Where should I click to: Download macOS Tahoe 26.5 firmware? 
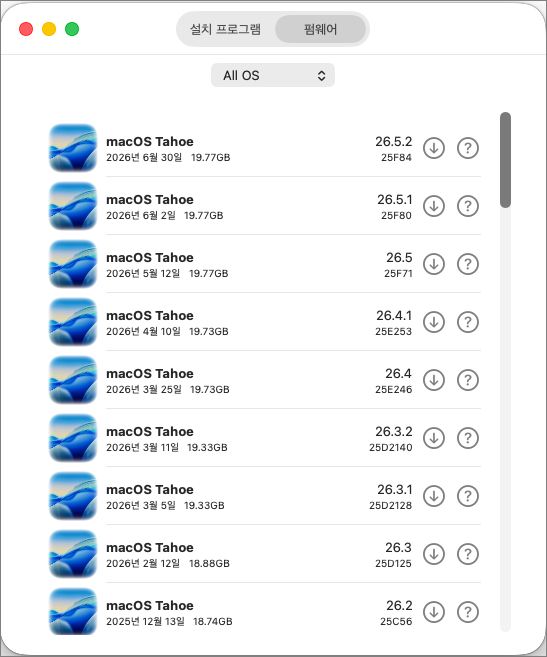434,264
